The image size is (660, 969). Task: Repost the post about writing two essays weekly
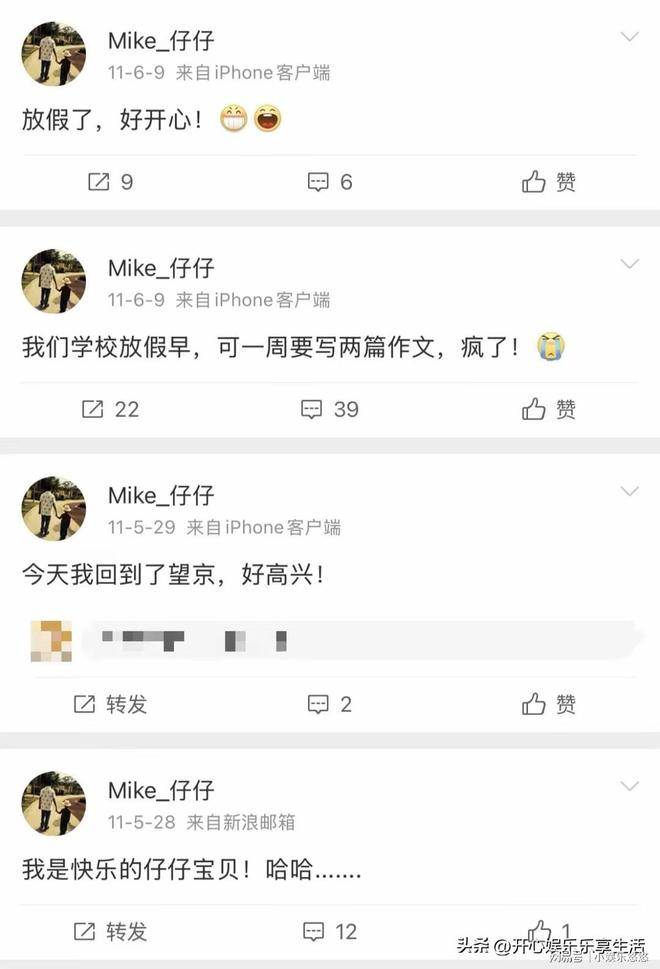pos(110,409)
